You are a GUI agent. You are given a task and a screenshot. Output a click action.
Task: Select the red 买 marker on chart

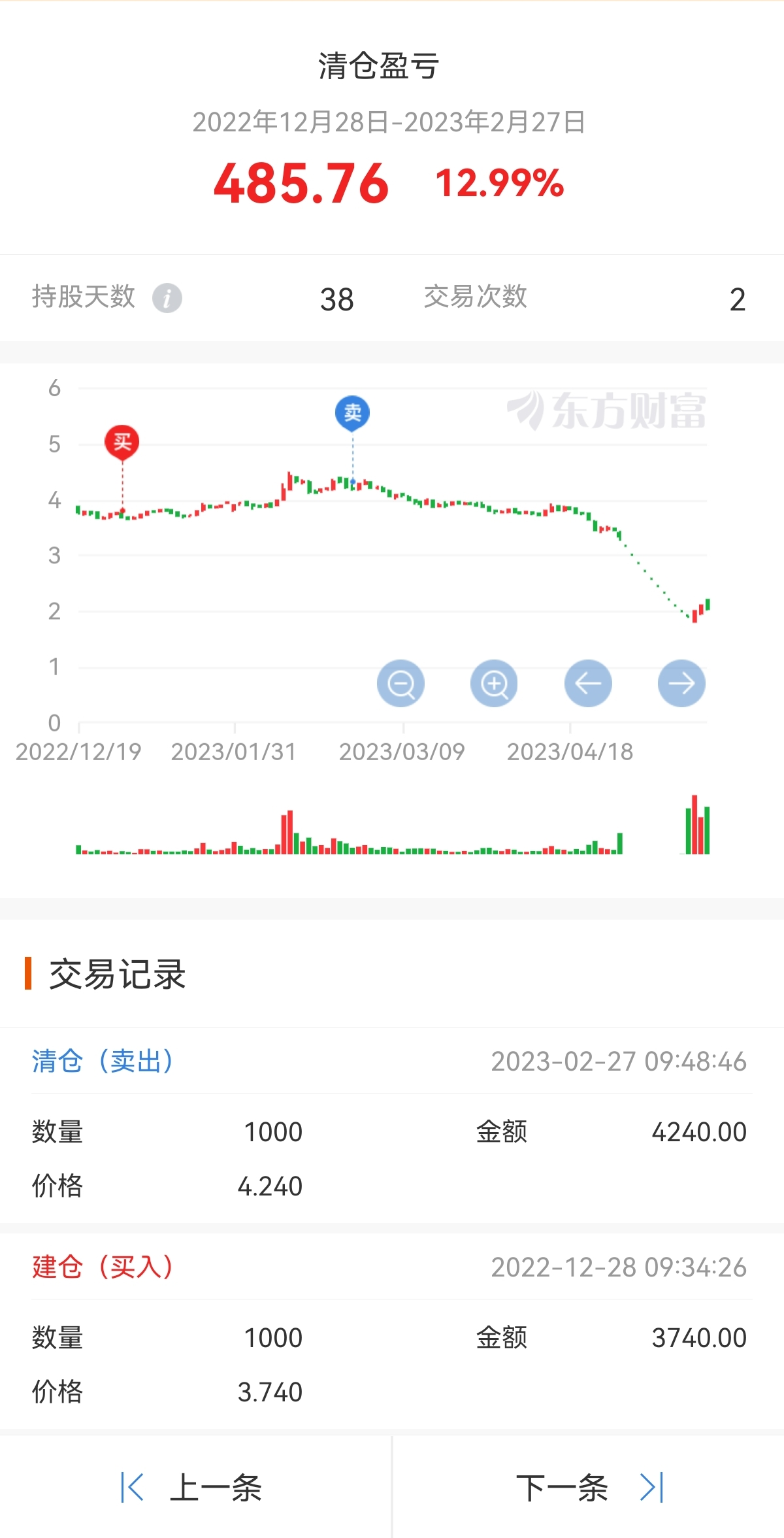click(122, 443)
